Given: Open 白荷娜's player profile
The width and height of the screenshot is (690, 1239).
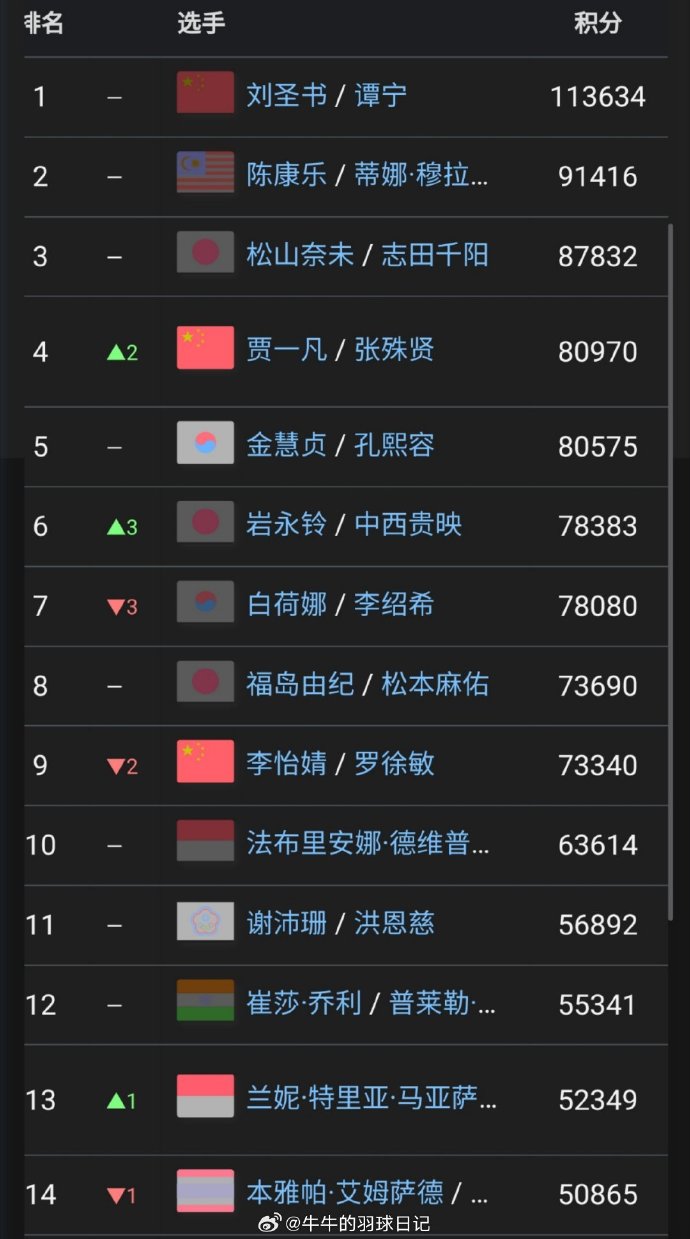Looking at the screenshot, I should point(286,604).
